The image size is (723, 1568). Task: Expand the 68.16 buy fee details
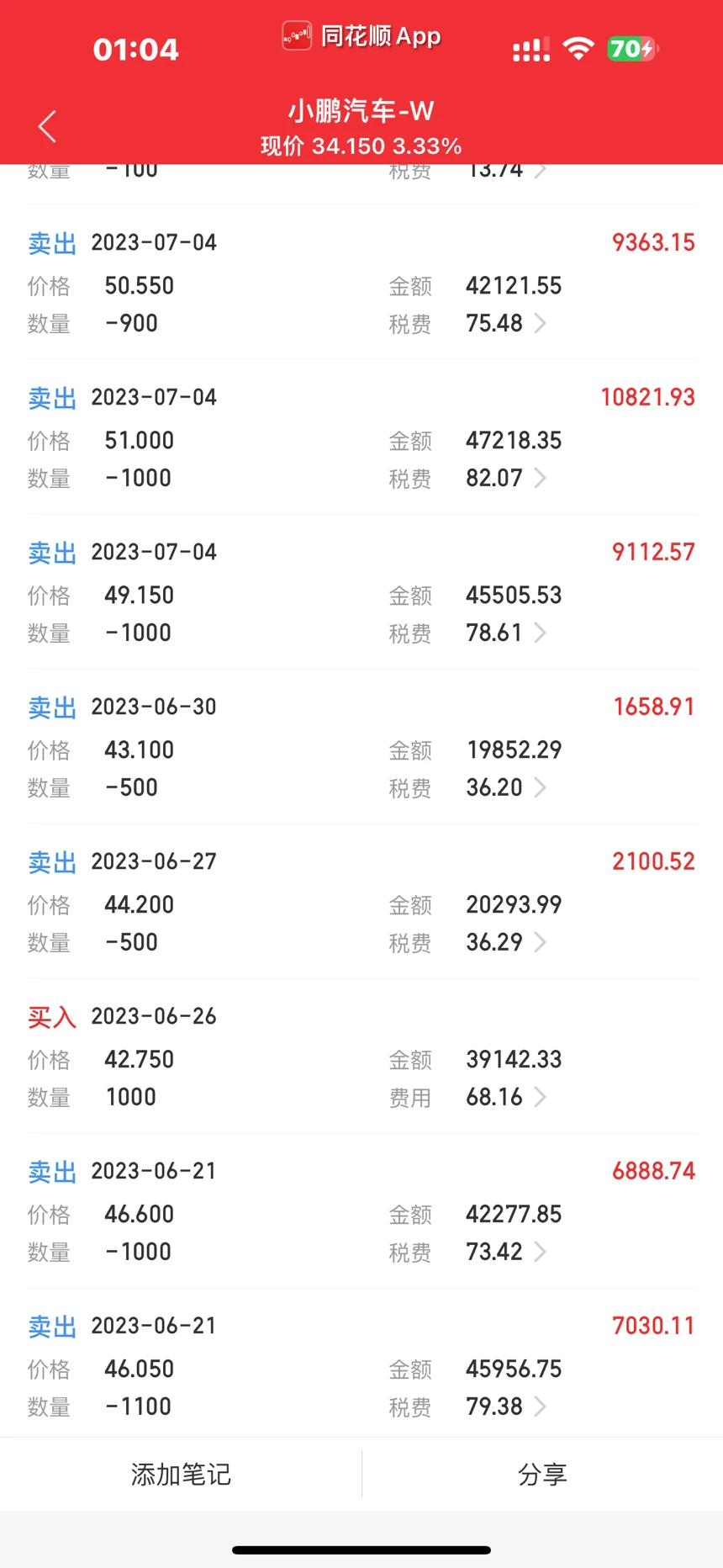[x=540, y=1098]
